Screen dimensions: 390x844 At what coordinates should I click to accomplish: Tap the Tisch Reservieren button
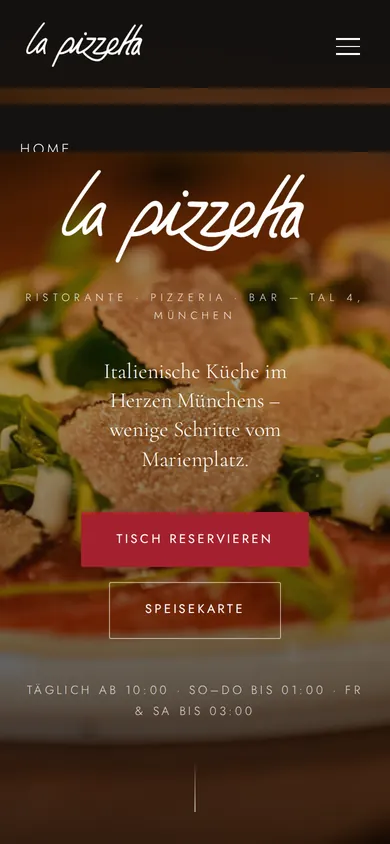pos(195,539)
